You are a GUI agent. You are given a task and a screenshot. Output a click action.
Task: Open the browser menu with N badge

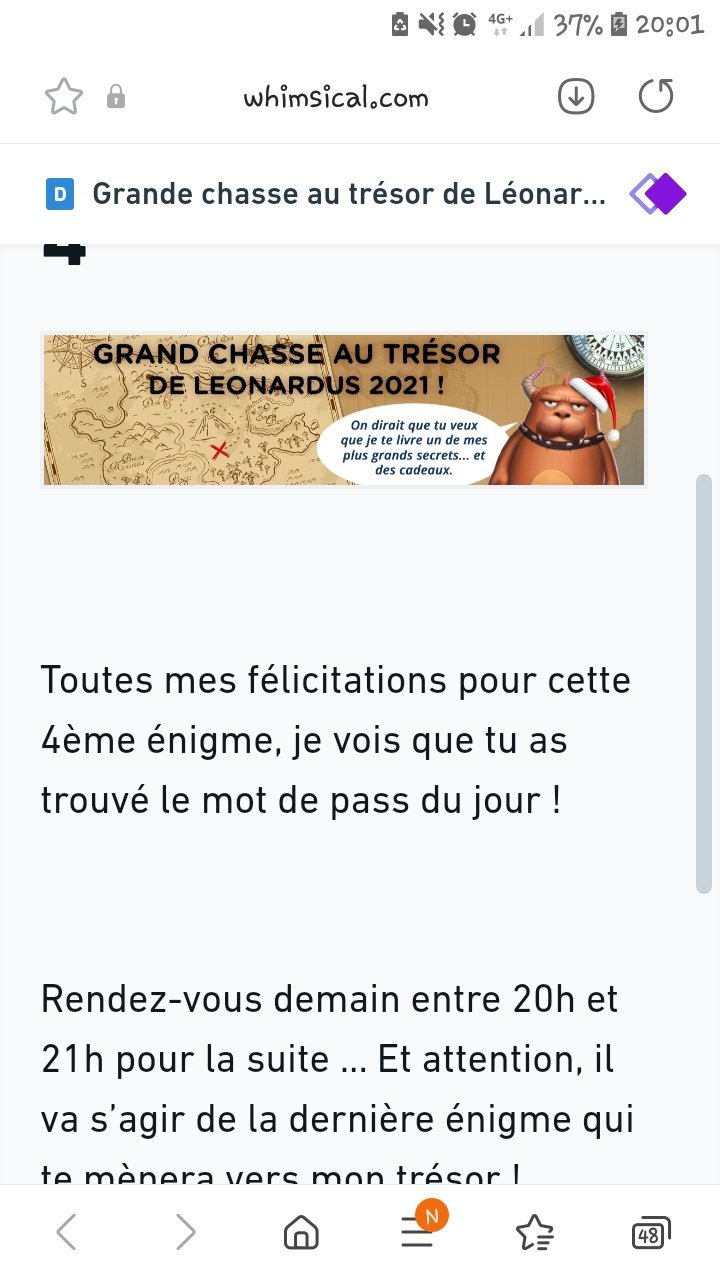418,1233
